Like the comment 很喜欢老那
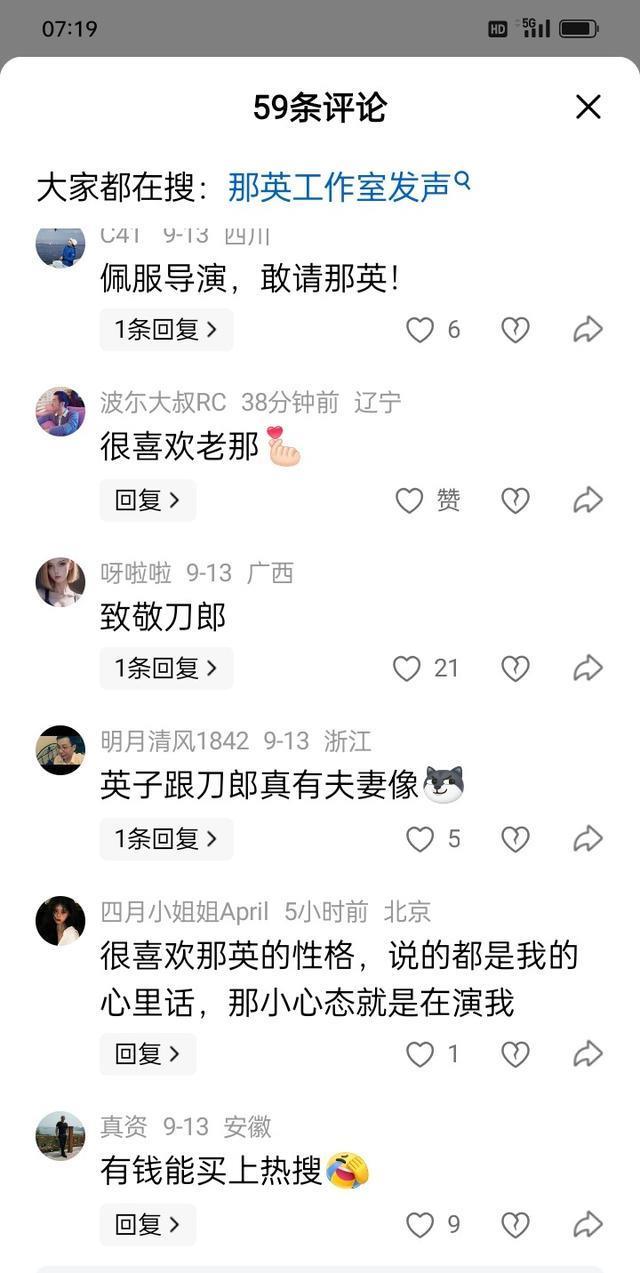The height and width of the screenshot is (1273, 640). [x=410, y=500]
